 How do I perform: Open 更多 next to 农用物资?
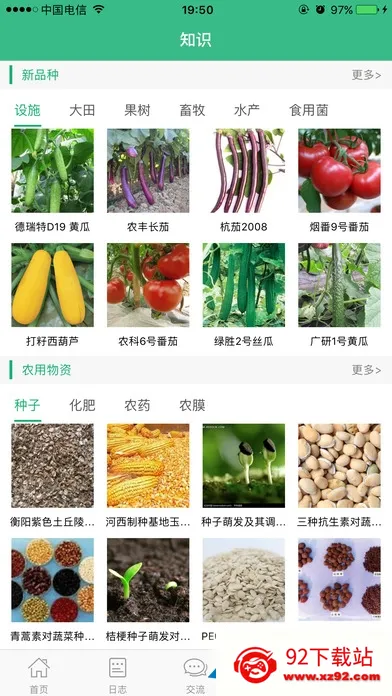click(366, 370)
